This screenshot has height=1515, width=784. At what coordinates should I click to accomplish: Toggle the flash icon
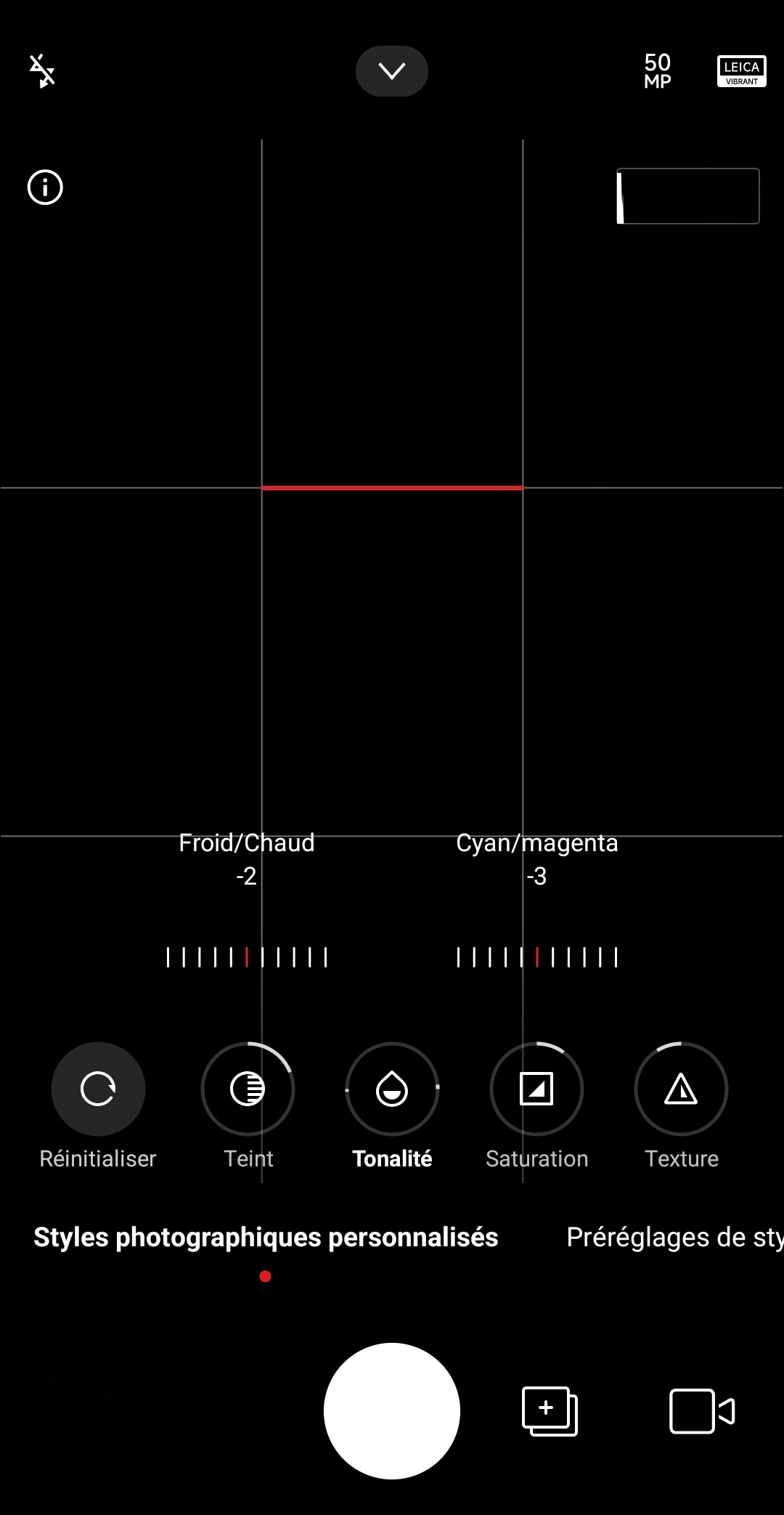tap(42, 71)
